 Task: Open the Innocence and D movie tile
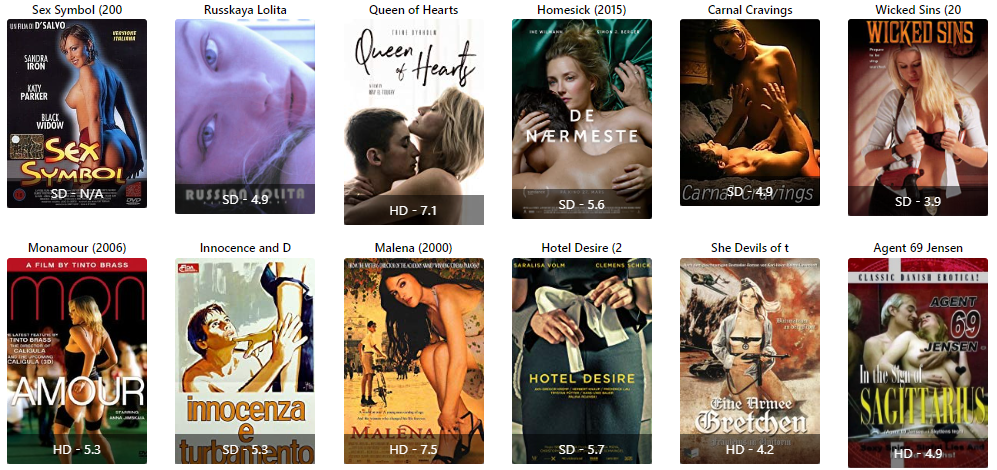point(245,360)
